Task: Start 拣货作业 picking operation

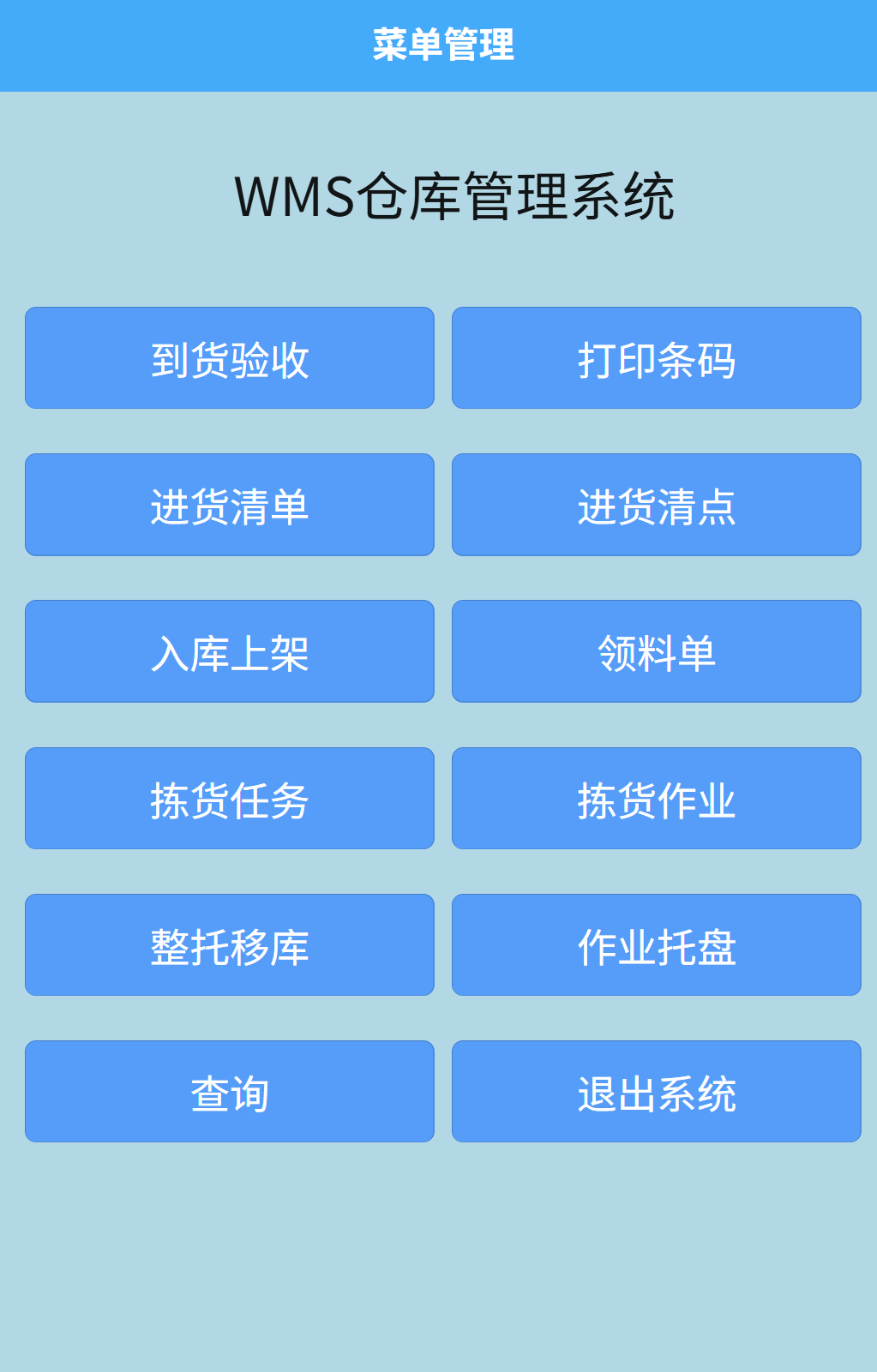Action: [x=656, y=799]
